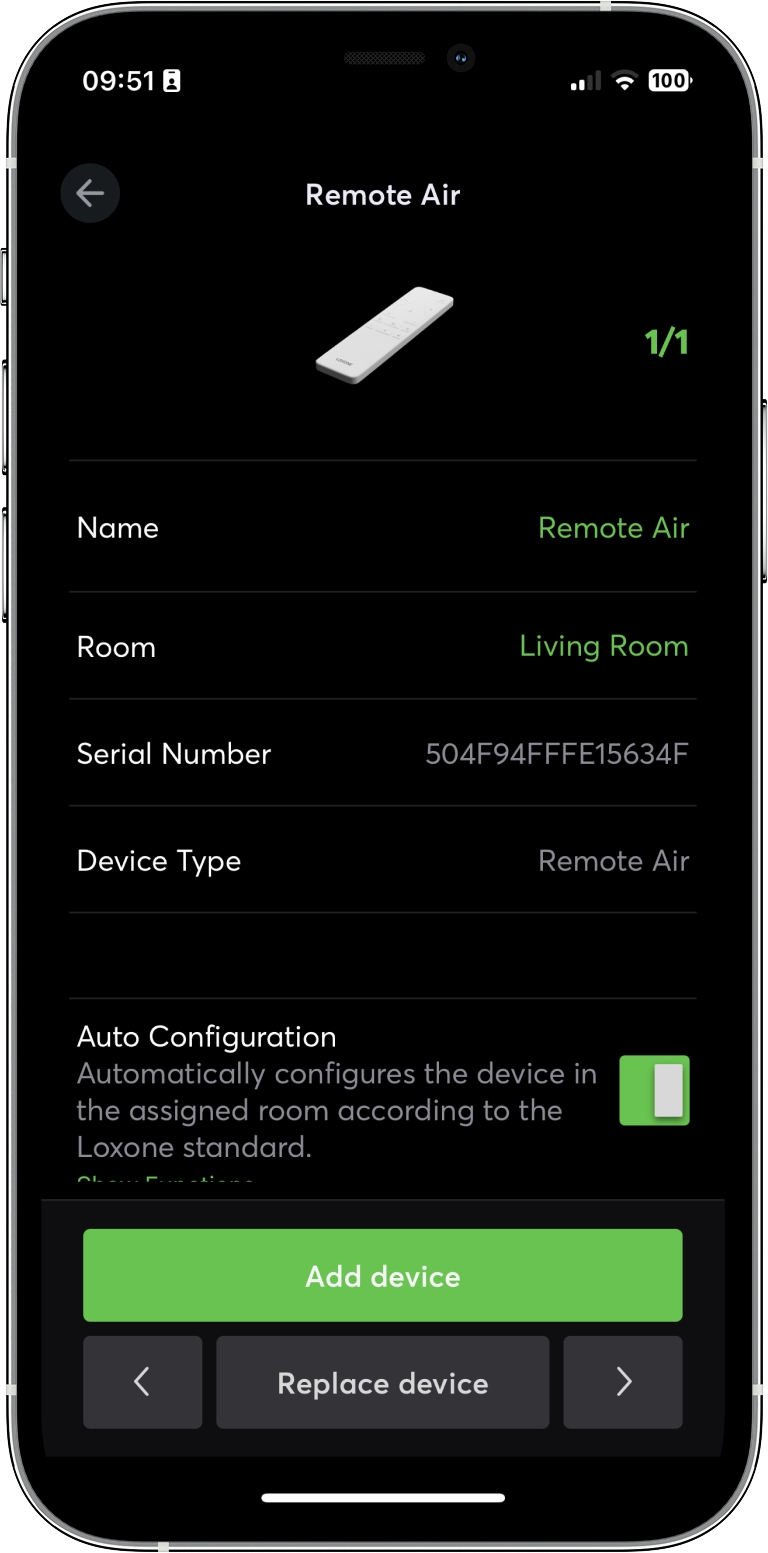Edit the Name field value Remote Air
Screen dimensions: 768x1553
click(613, 528)
